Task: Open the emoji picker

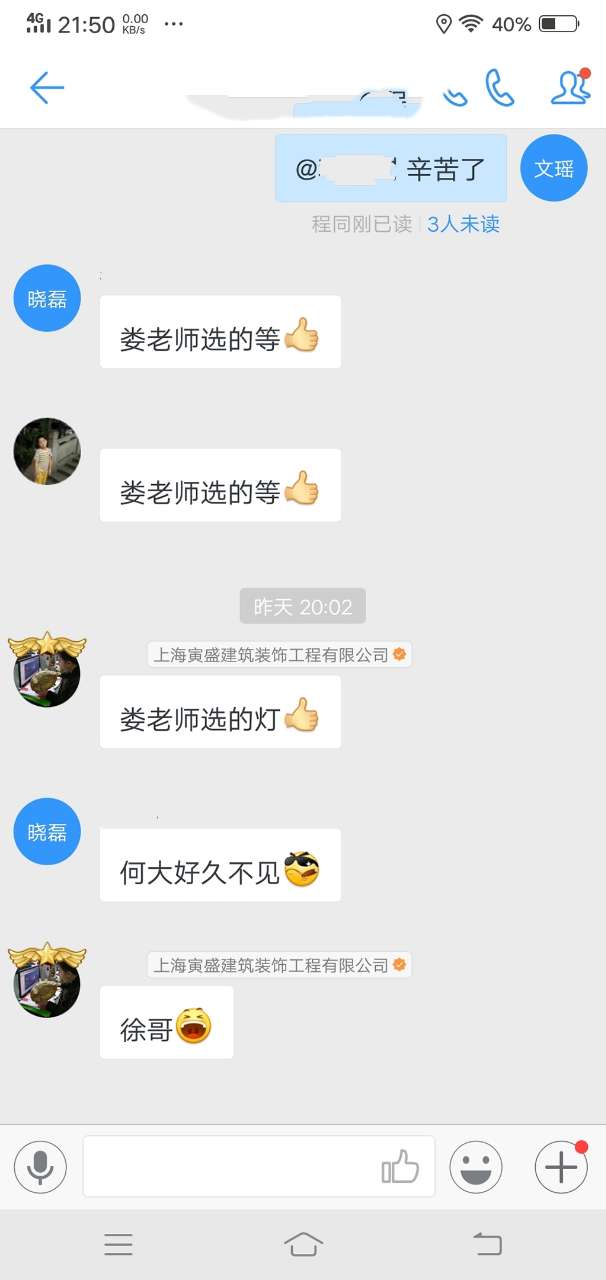Action: pyautogui.click(x=476, y=1166)
